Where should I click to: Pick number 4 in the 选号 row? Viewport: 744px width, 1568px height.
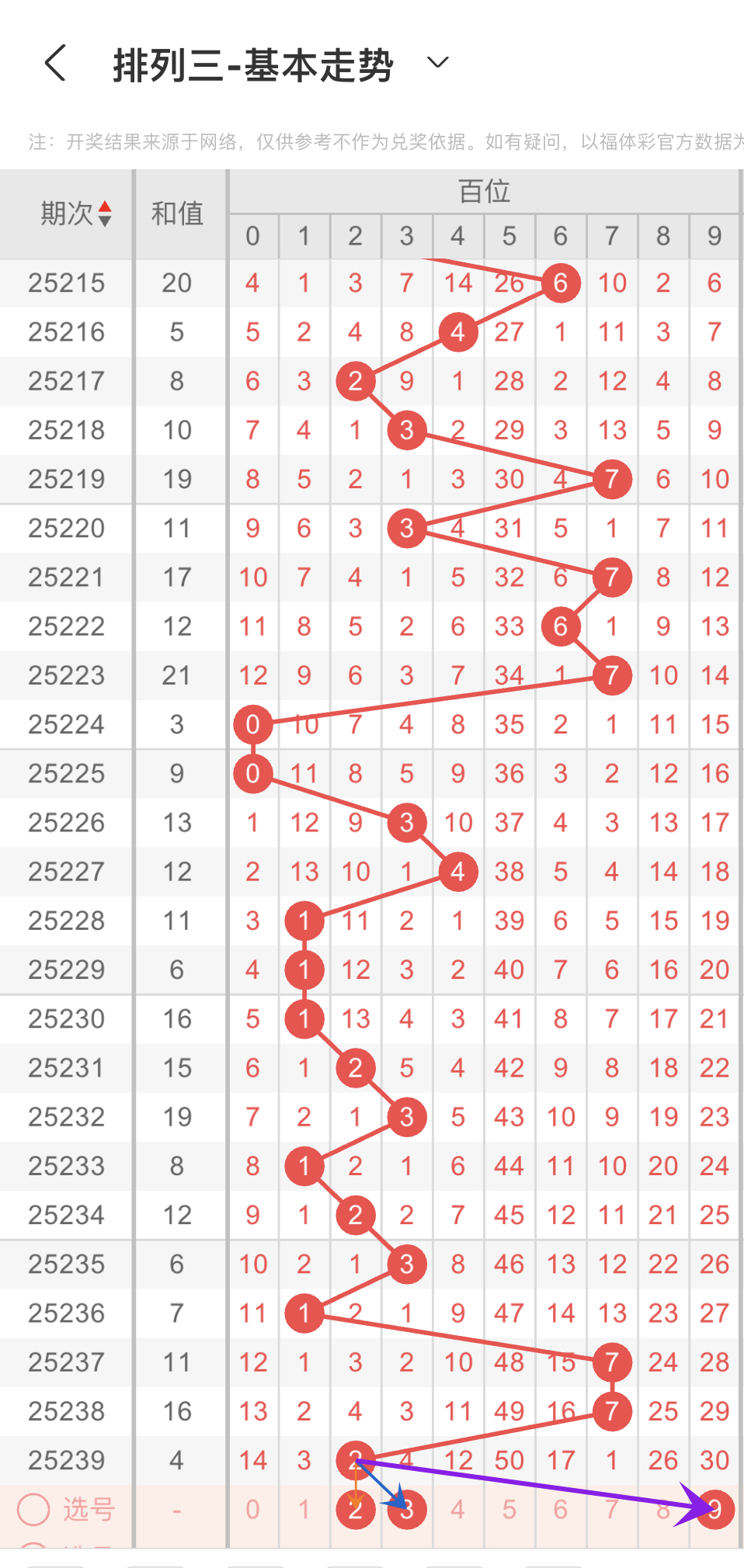click(457, 1509)
